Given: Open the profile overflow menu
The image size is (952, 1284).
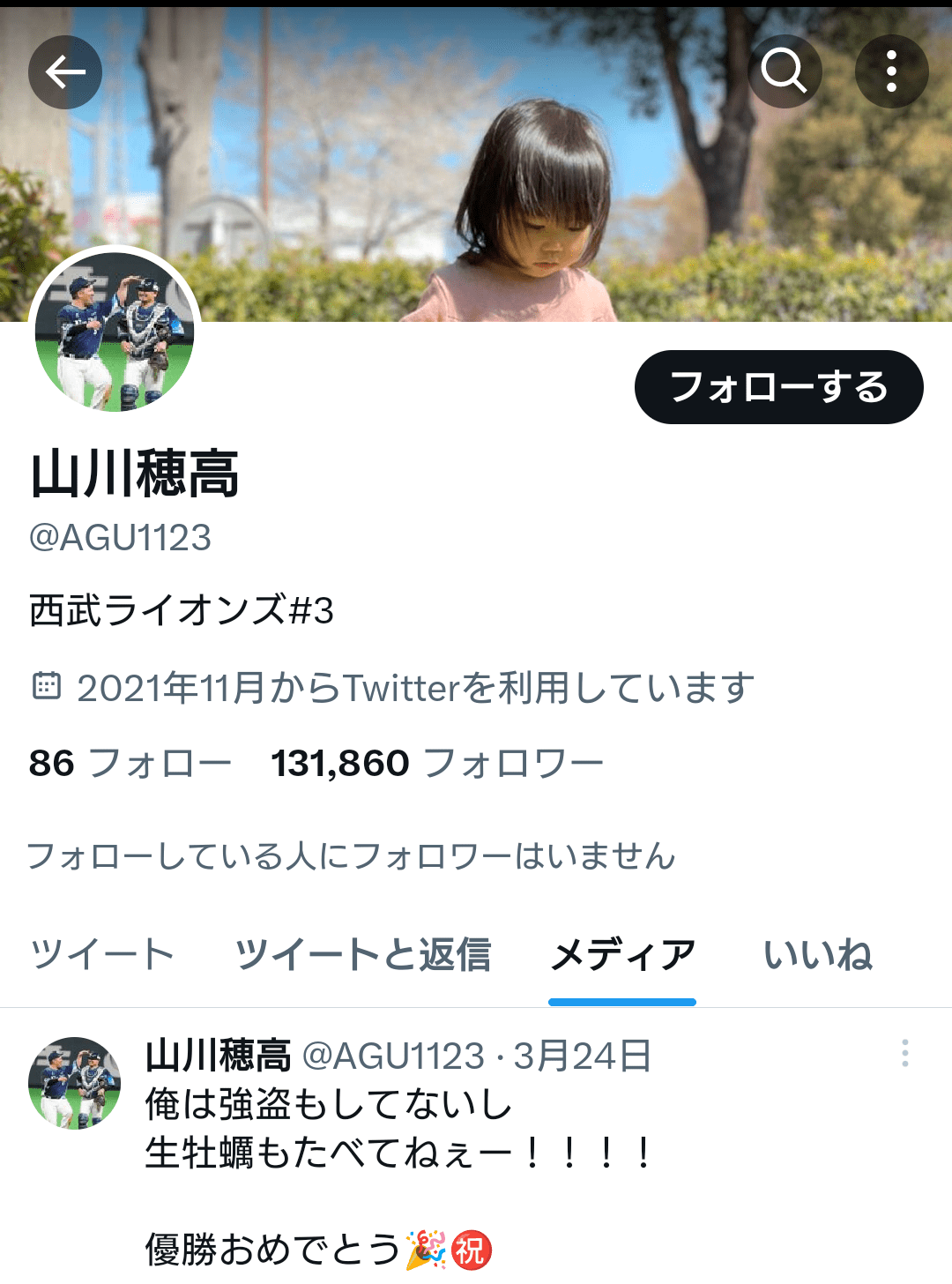Looking at the screenshot, I should 891,71.
